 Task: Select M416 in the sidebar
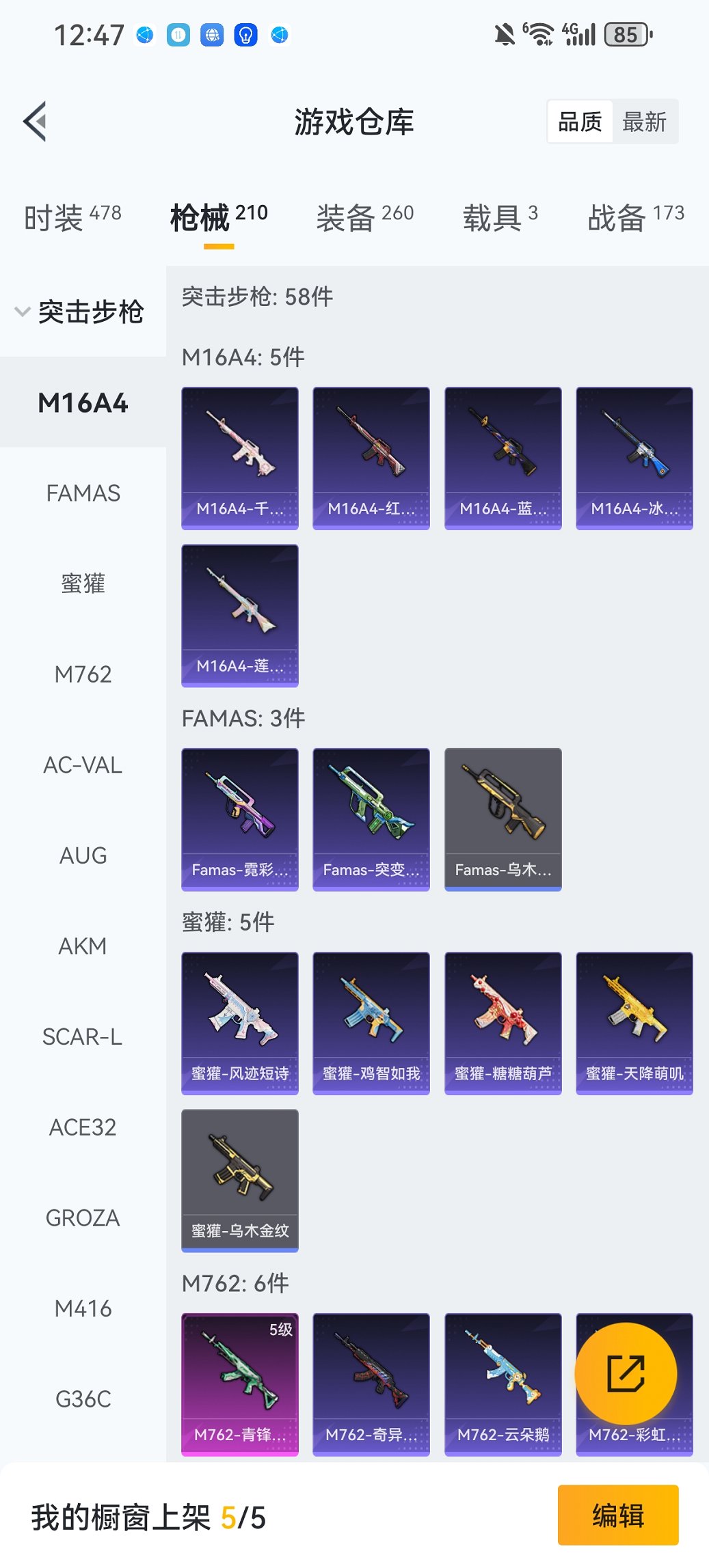click(83, 1308)
